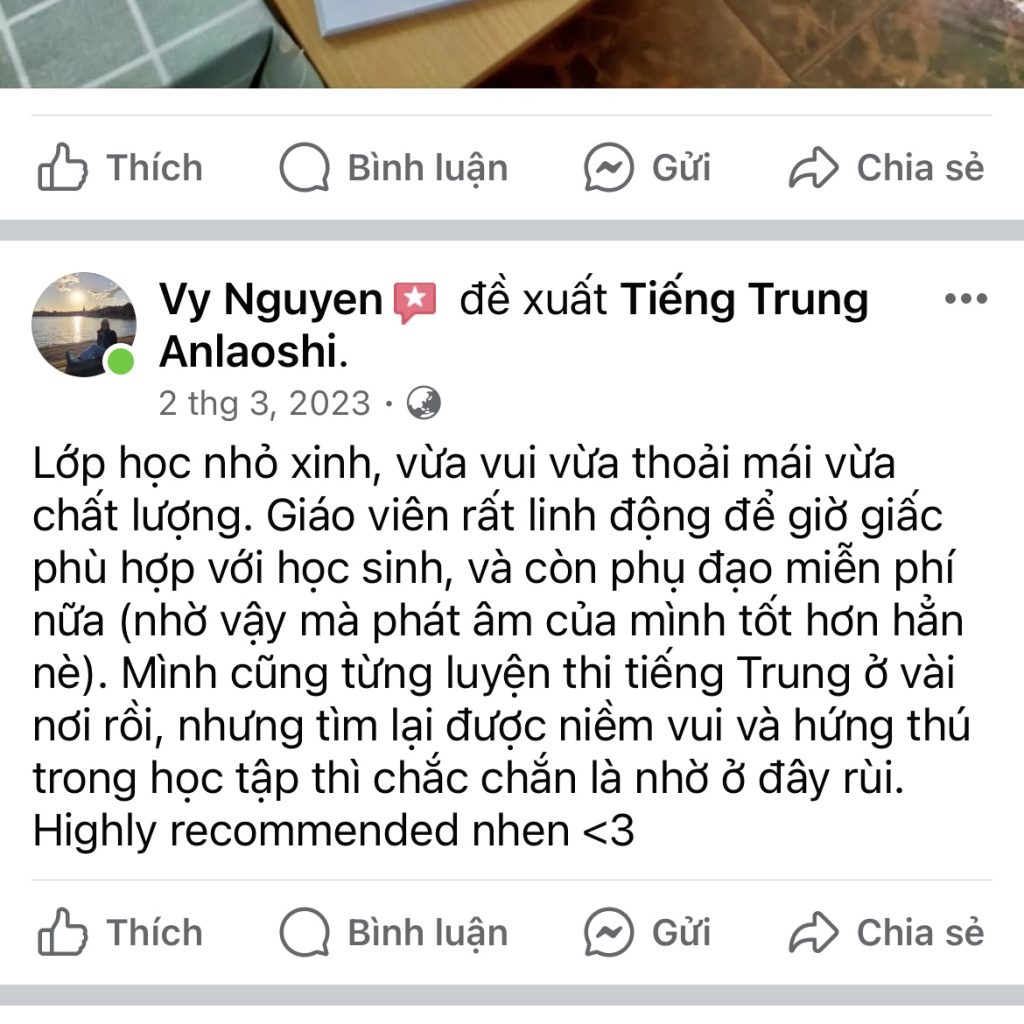This screenshot has width=1024, height=1024.
Task: Open the Tiếng Trung Anlaoshi page link
Action: 745,299
